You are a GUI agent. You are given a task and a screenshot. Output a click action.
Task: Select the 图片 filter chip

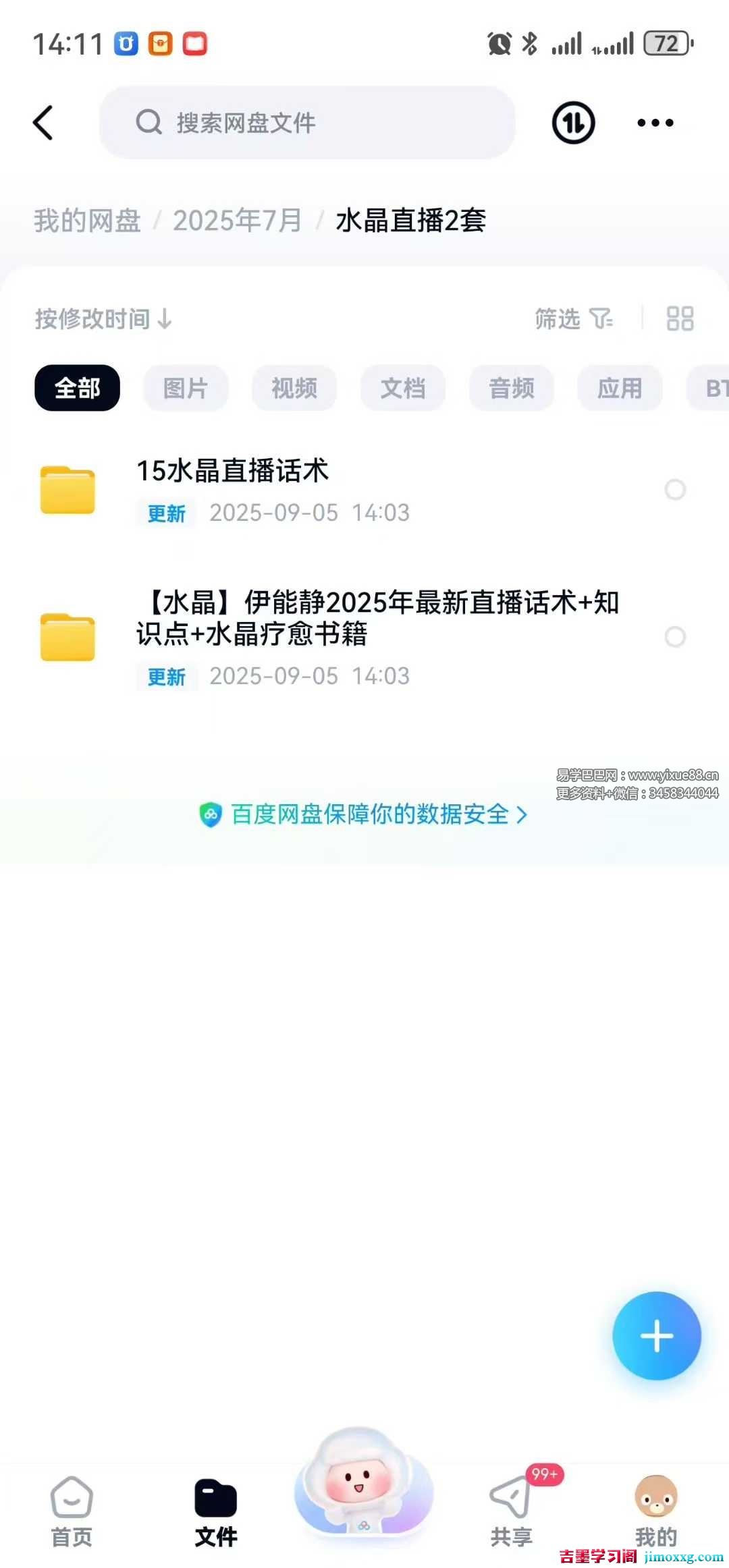click(186, 388)
